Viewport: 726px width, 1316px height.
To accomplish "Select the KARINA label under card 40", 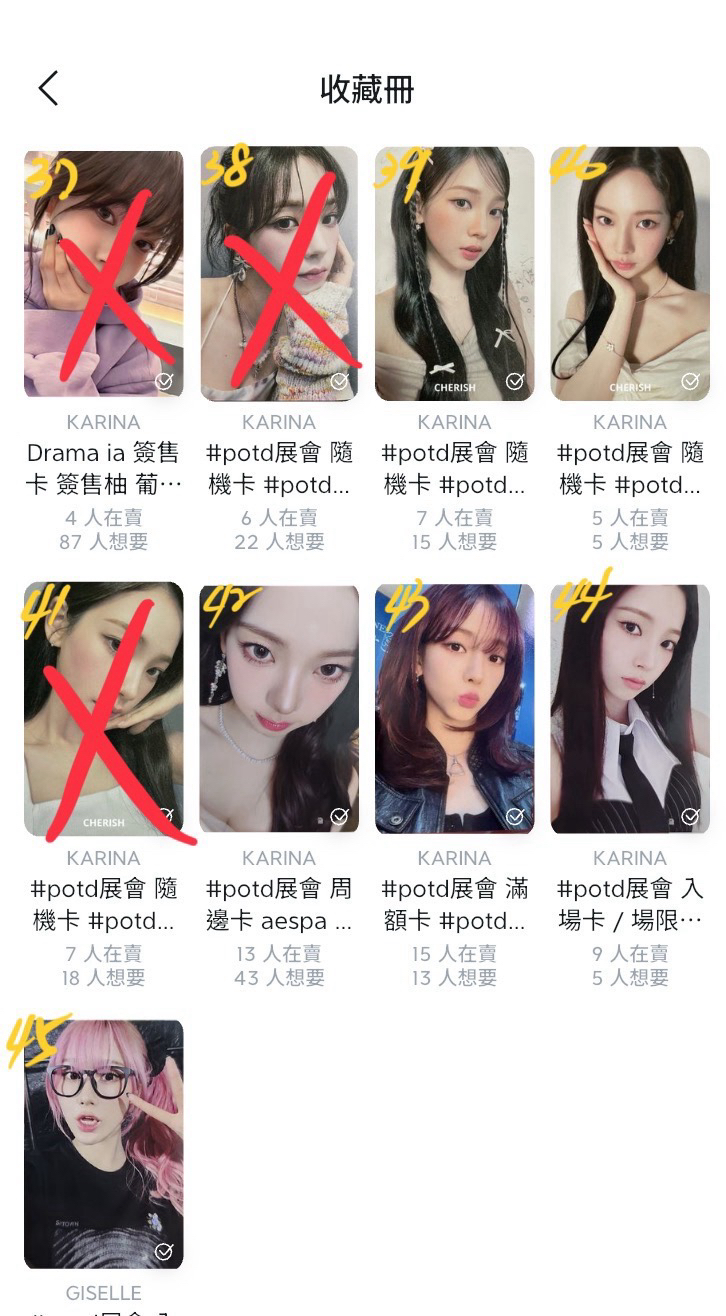I will [x=630, y=422].
